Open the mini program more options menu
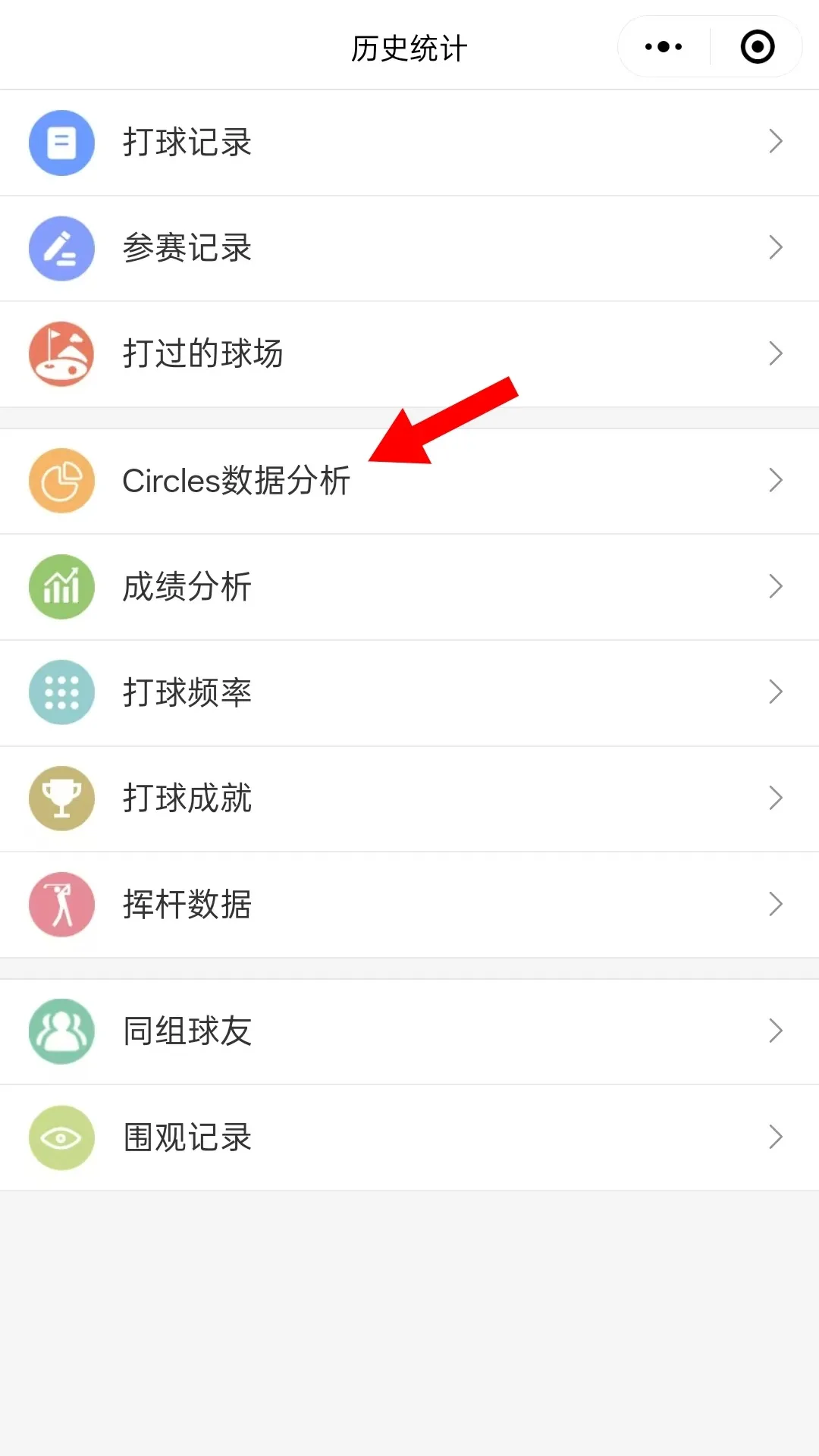Screen dimensions: 819x1456 coord(664,47)
